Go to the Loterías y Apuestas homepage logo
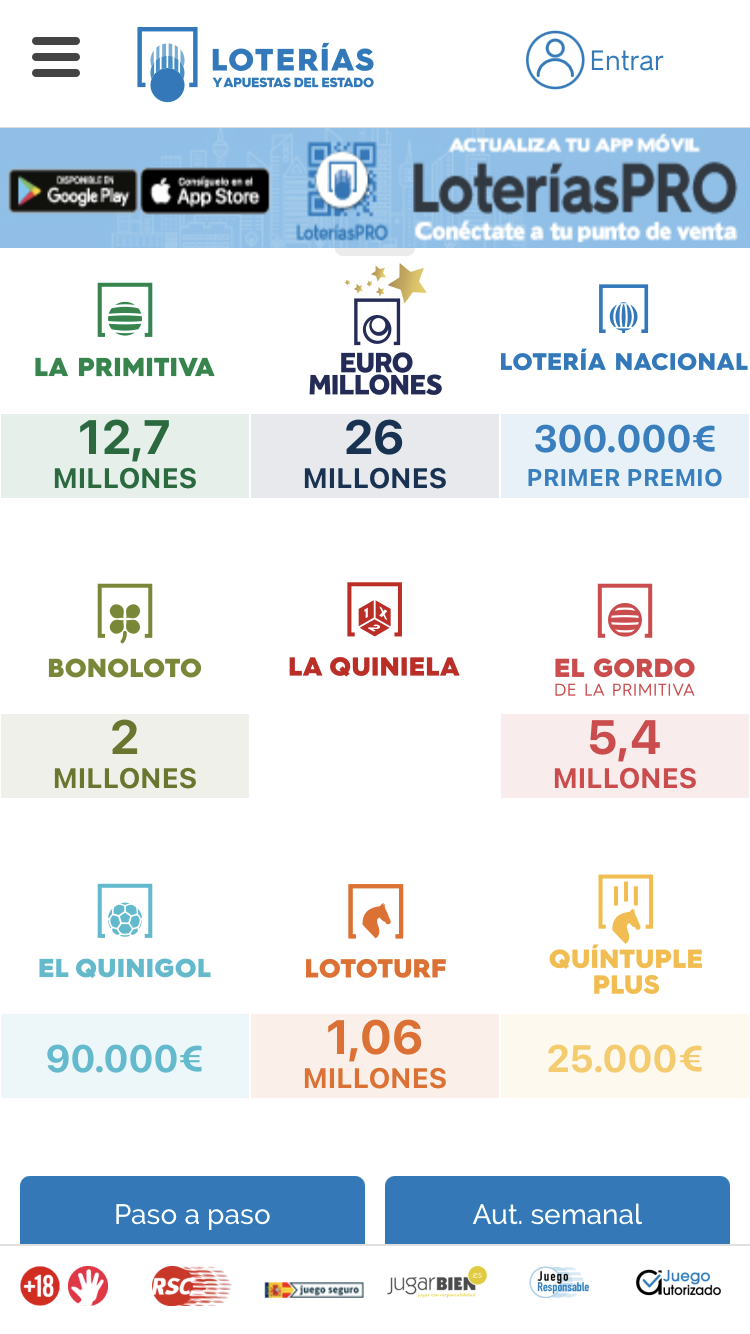The width and height of the screenshot is (750, 1334). (x=256, y=65)
